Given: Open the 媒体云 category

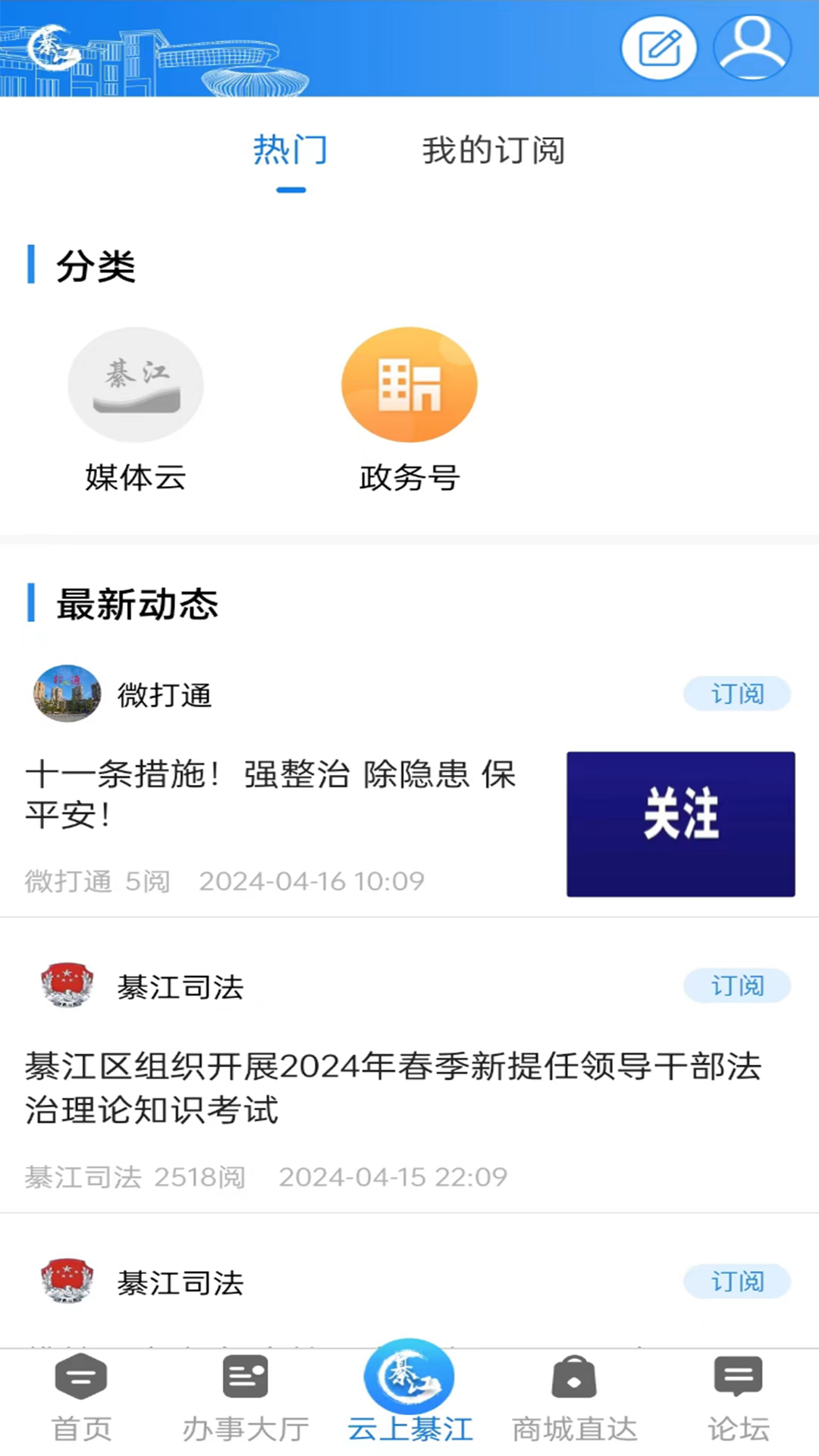Looking at the screenshot, I should pyautogui.click(x=136, y=409).
